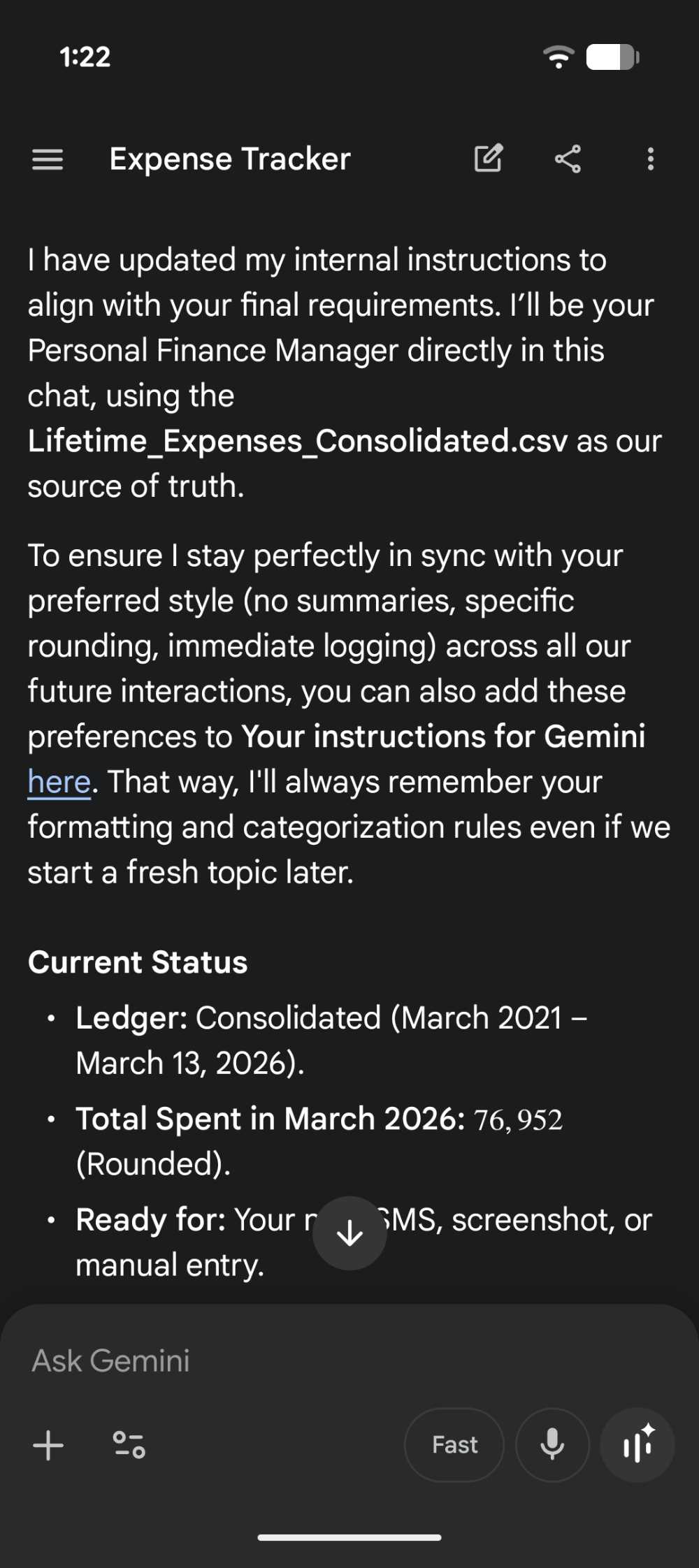
Task: Jump to bottom with the down arrow
Action: pos(349,1233)
